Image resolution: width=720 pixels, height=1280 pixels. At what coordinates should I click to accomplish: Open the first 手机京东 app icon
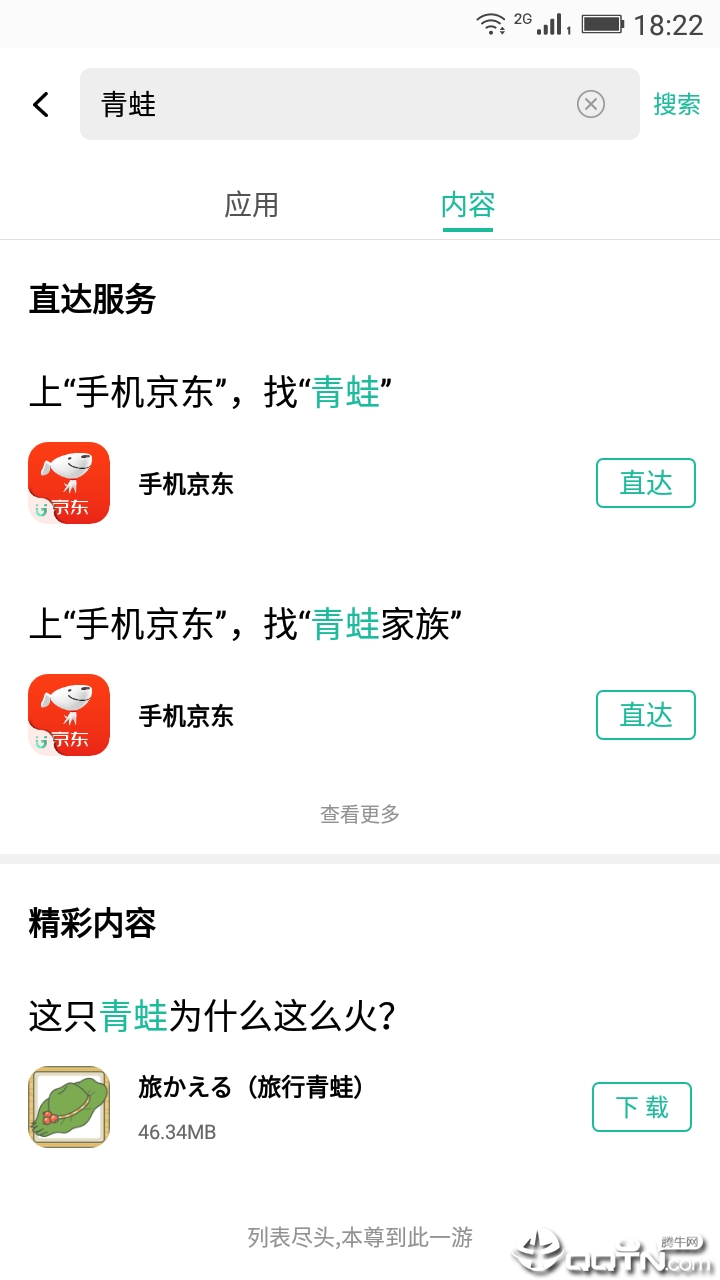pyautogui.click(x=68, y=483)
